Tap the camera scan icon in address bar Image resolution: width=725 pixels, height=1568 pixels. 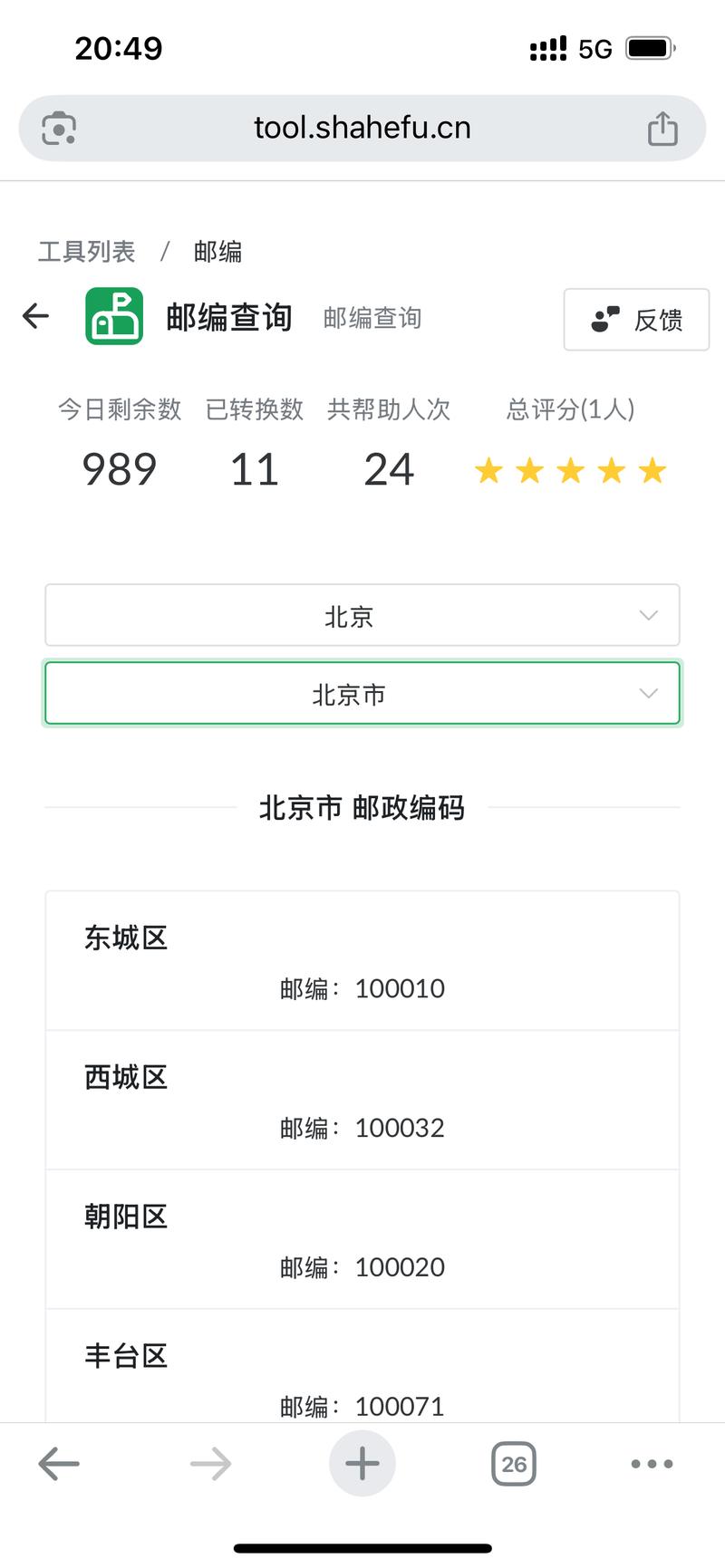tap(56, 128)
